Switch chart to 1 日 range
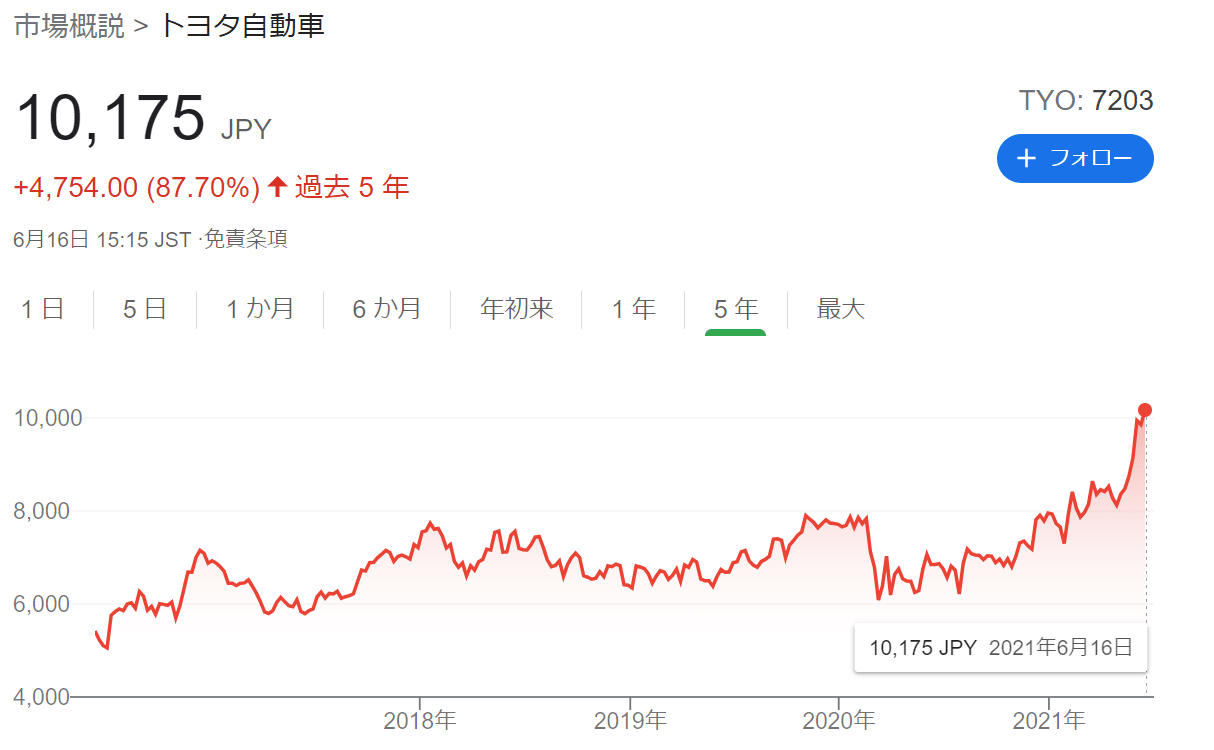 tap(43, 309)
